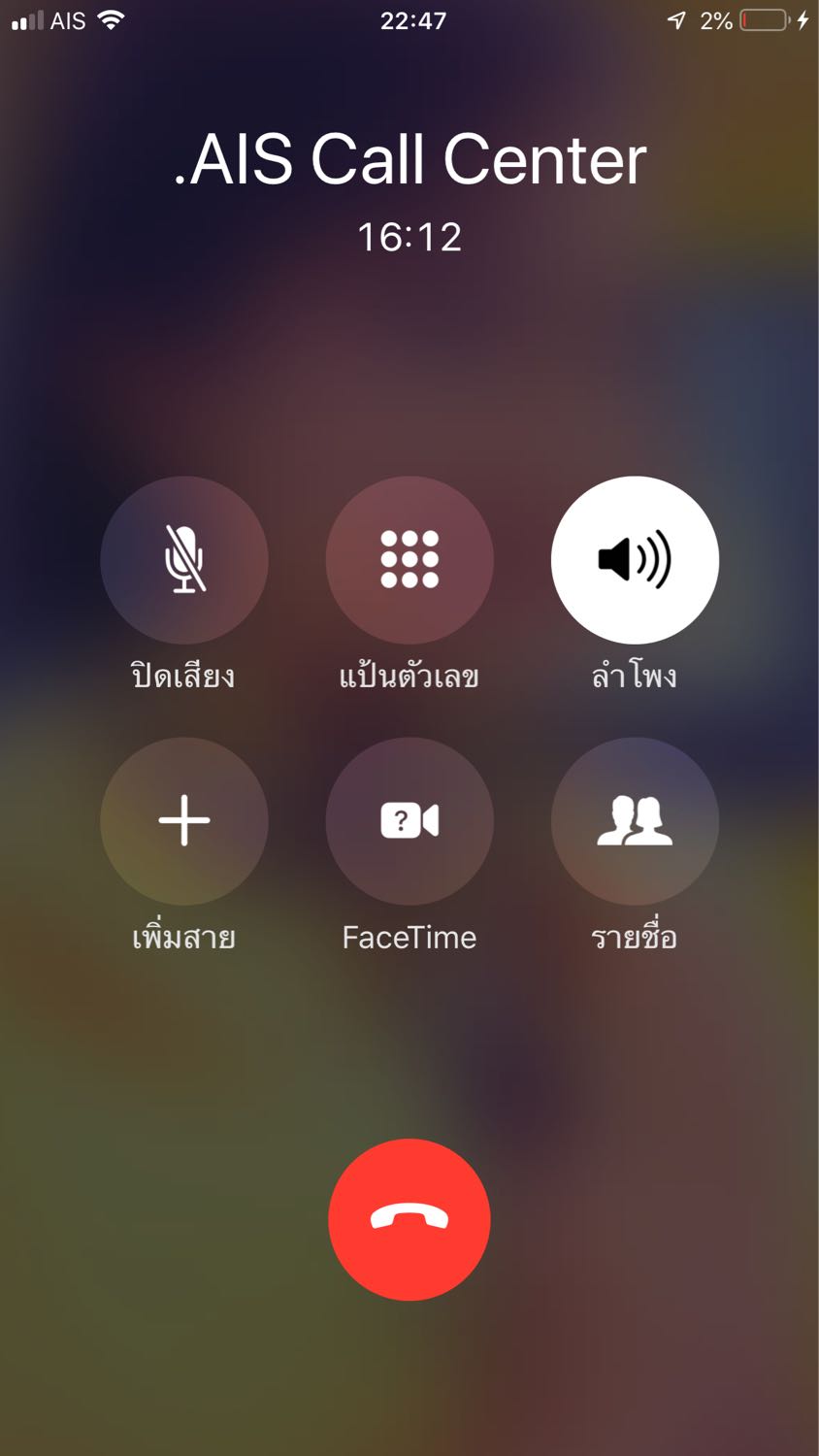Image resolution: width=819 pixels, height=1456 pixels.
Task: Start a FaceTime video call
Action: pos(409,821)
